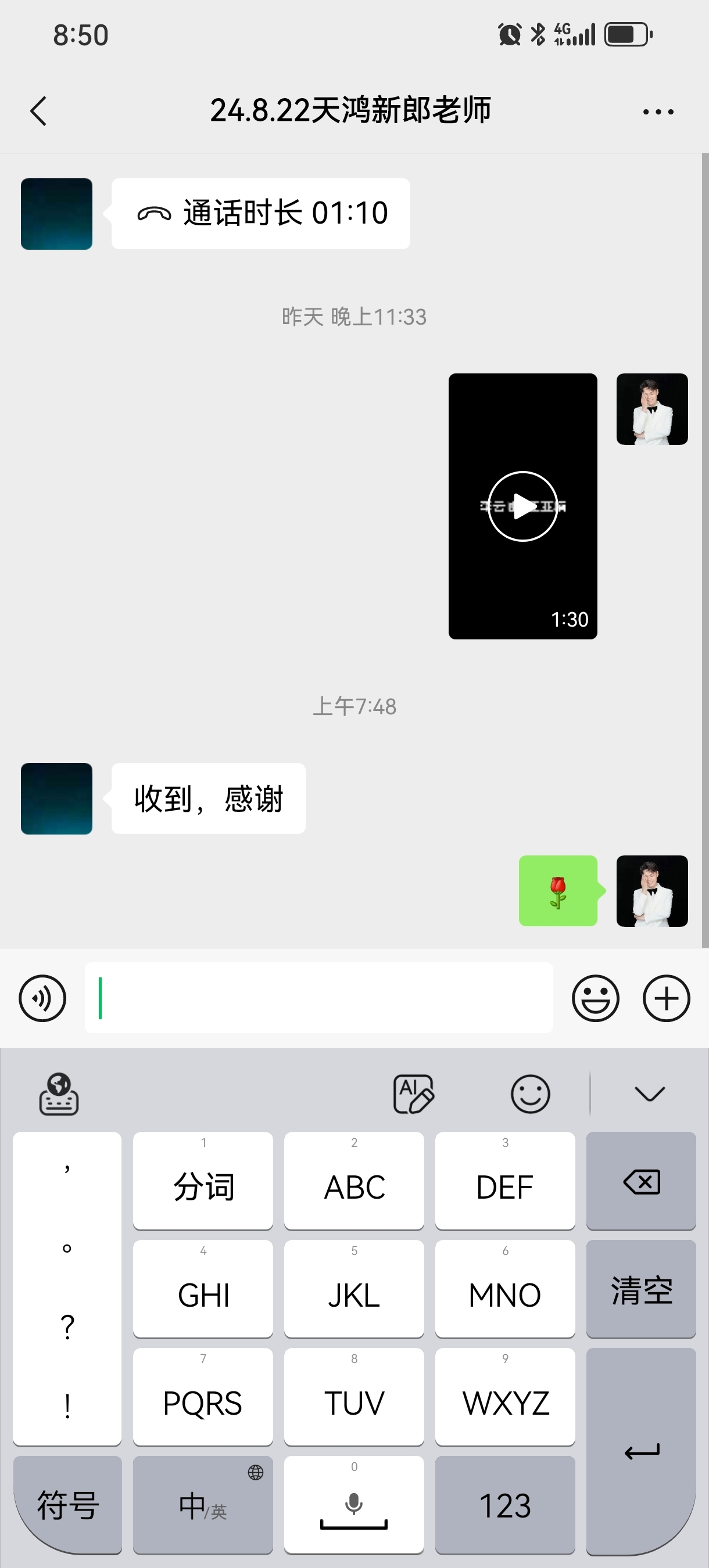This screenshot has height=1568, width=709.
Task: Toggle 中/英 language key
Action: 203,1505
